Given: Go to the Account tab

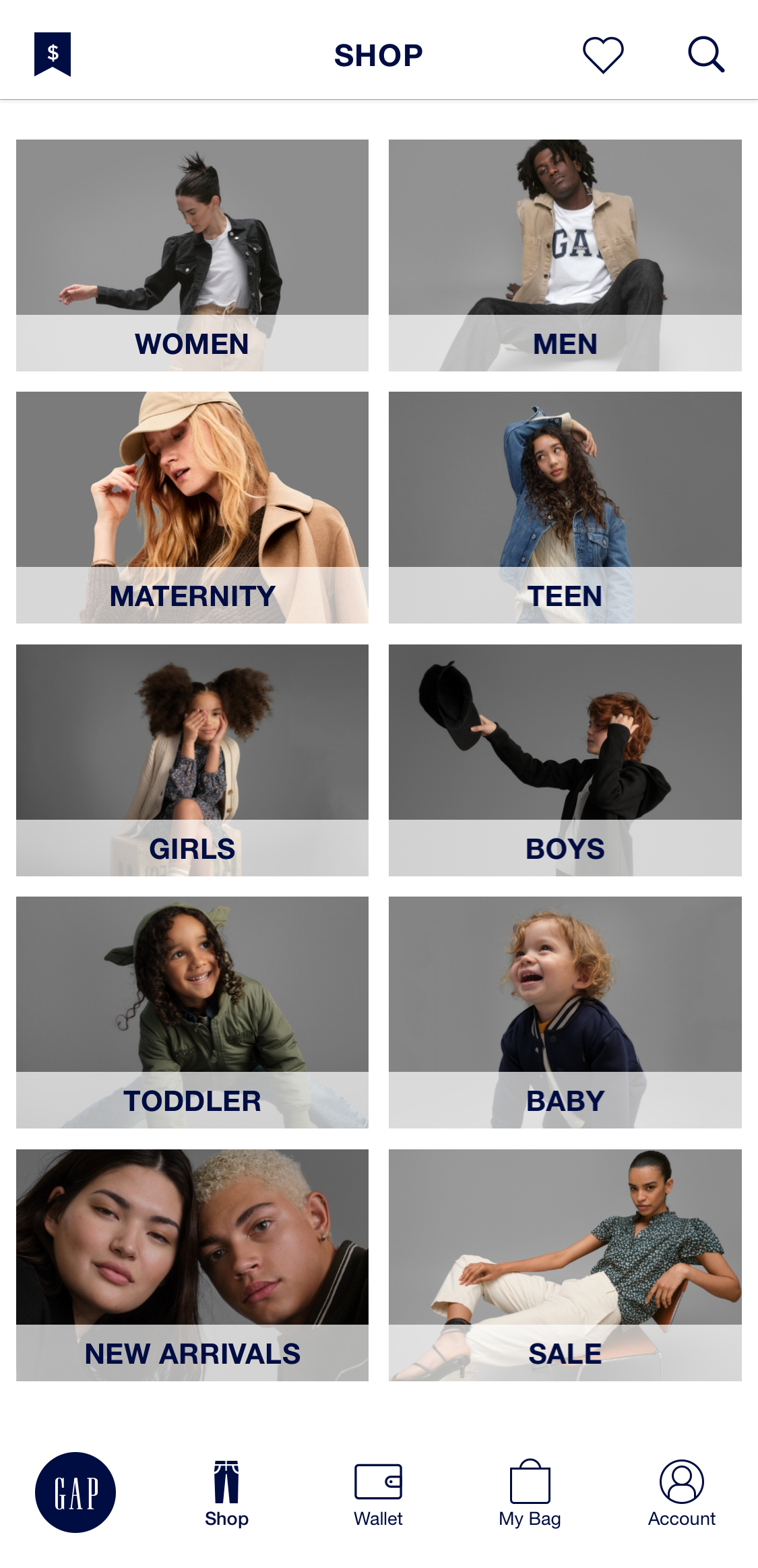Looking at the screenshot, I should coord(681,1493).
